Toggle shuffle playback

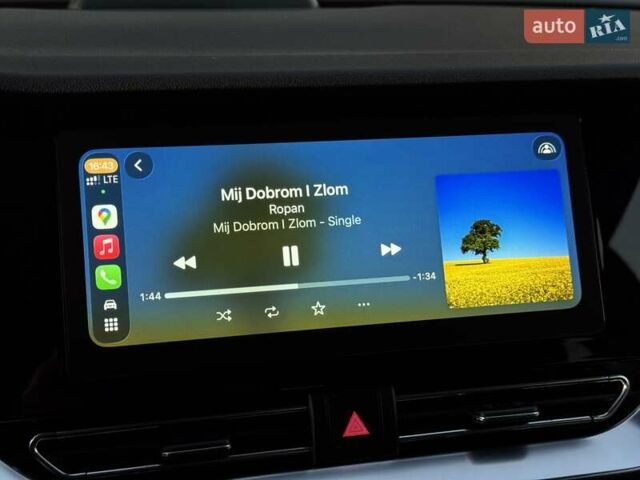pos(223,315)
